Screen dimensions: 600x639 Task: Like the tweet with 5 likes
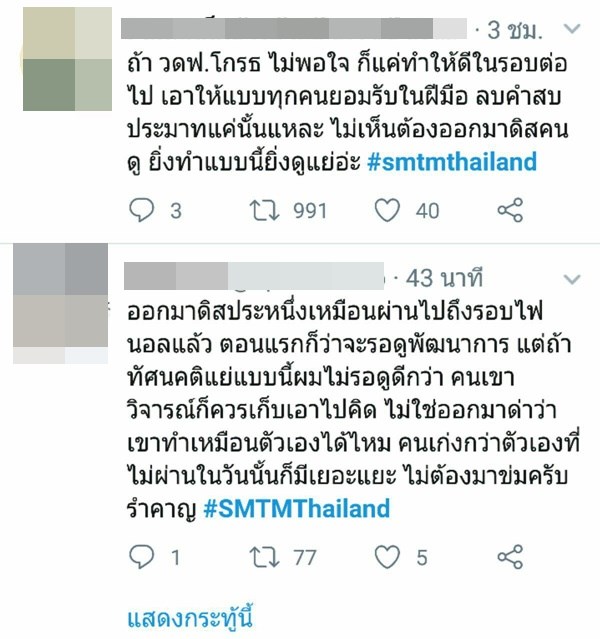(387, 556)
